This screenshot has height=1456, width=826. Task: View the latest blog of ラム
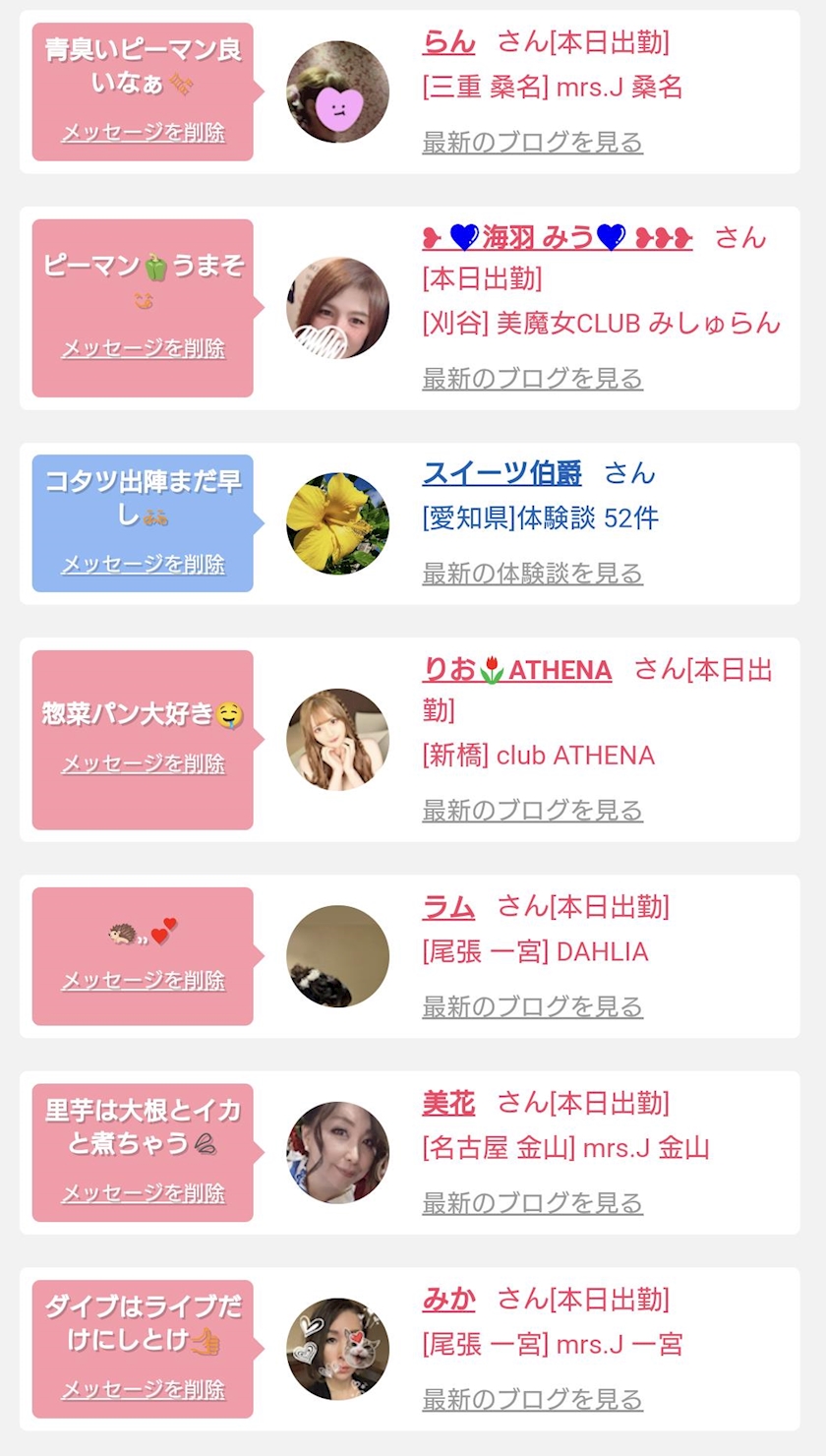532,1006
